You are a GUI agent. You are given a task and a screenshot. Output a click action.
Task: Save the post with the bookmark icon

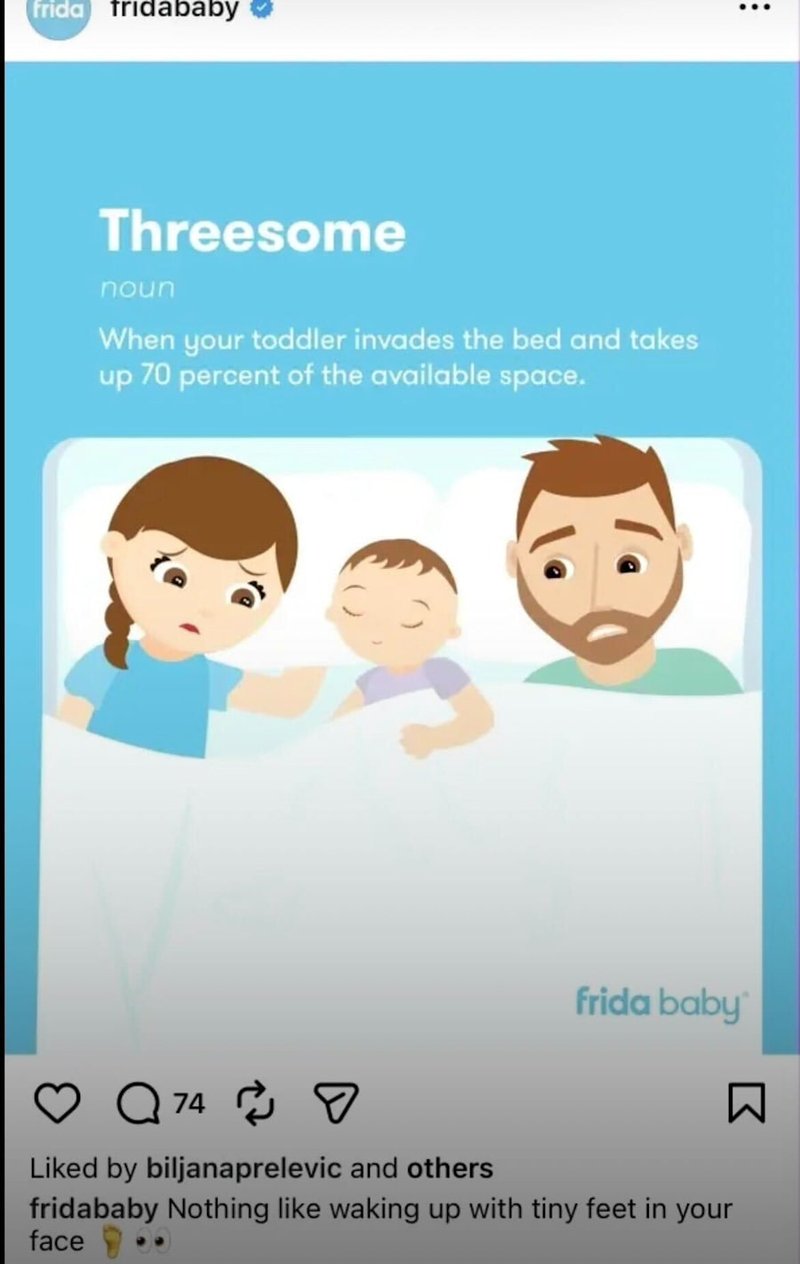(x=747, y=1103)
